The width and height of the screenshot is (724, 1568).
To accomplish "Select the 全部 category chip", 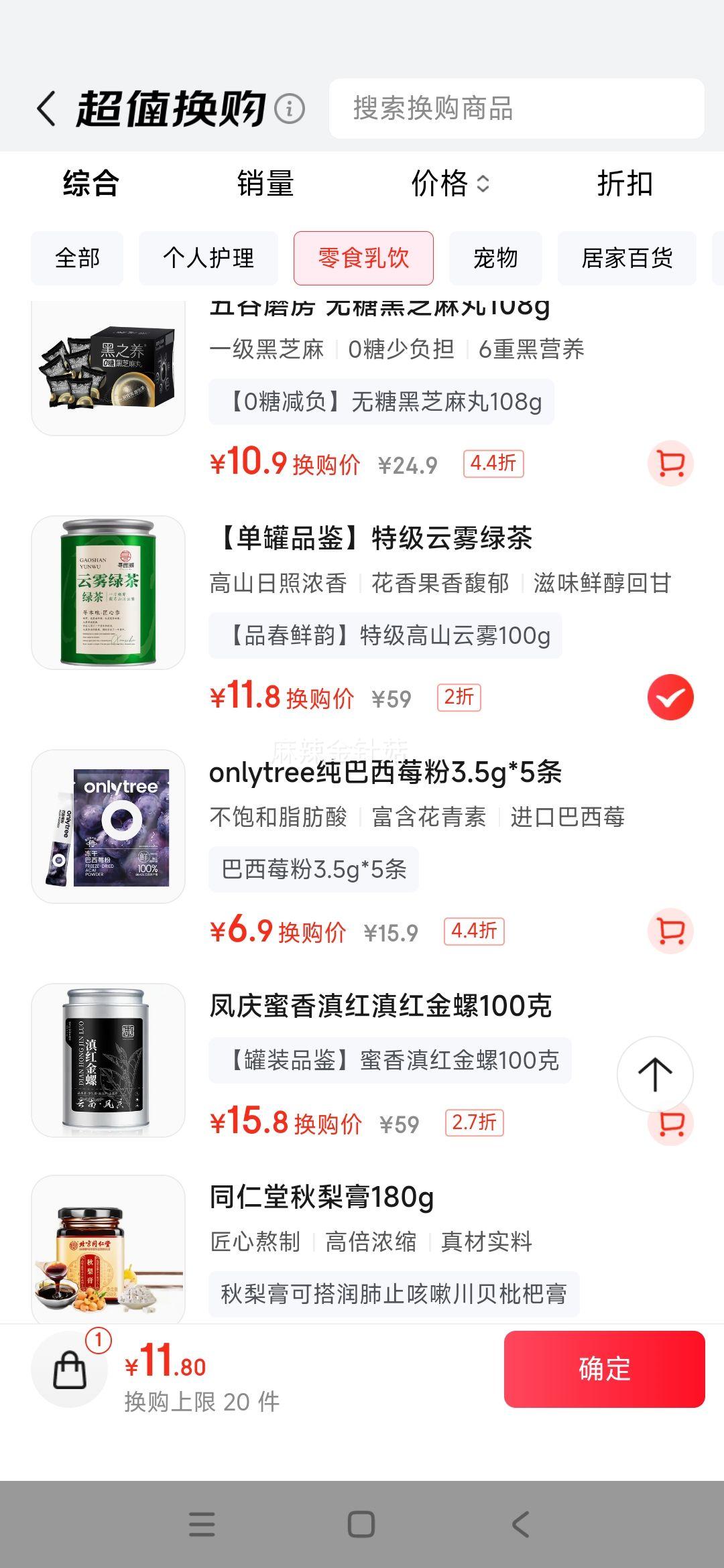I will pyautogui.click(x=77, y=258).
